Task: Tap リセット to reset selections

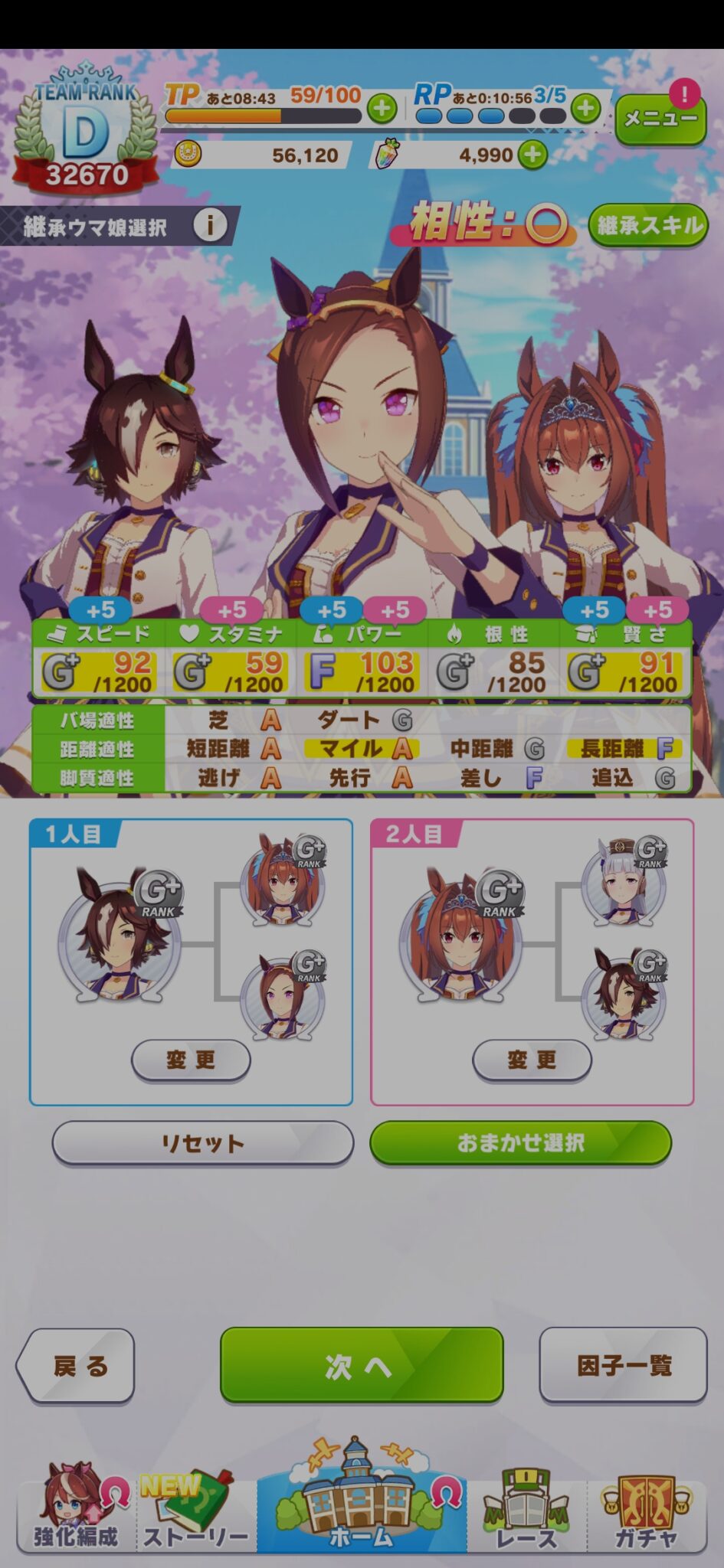Action: (203, 1143)
